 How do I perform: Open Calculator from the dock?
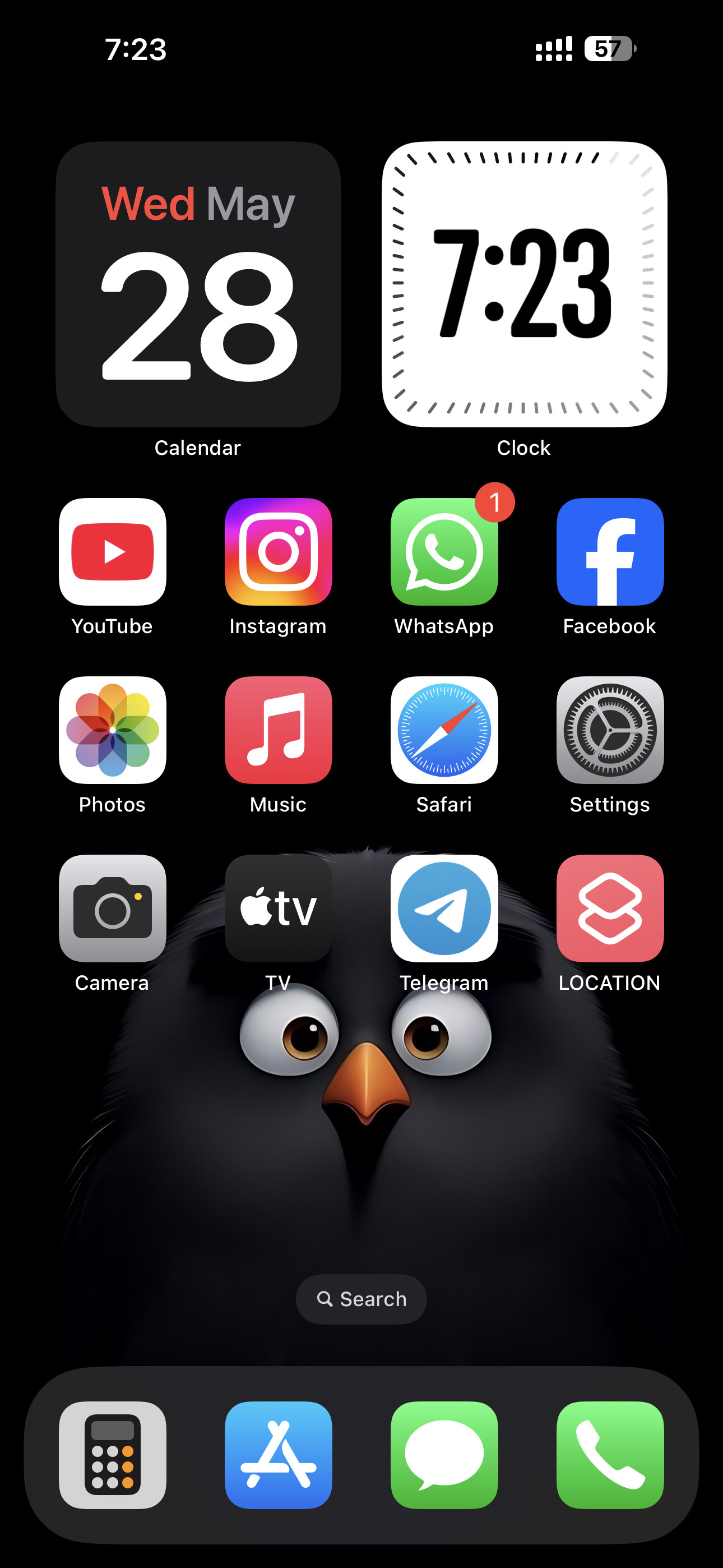(113, 1455)
